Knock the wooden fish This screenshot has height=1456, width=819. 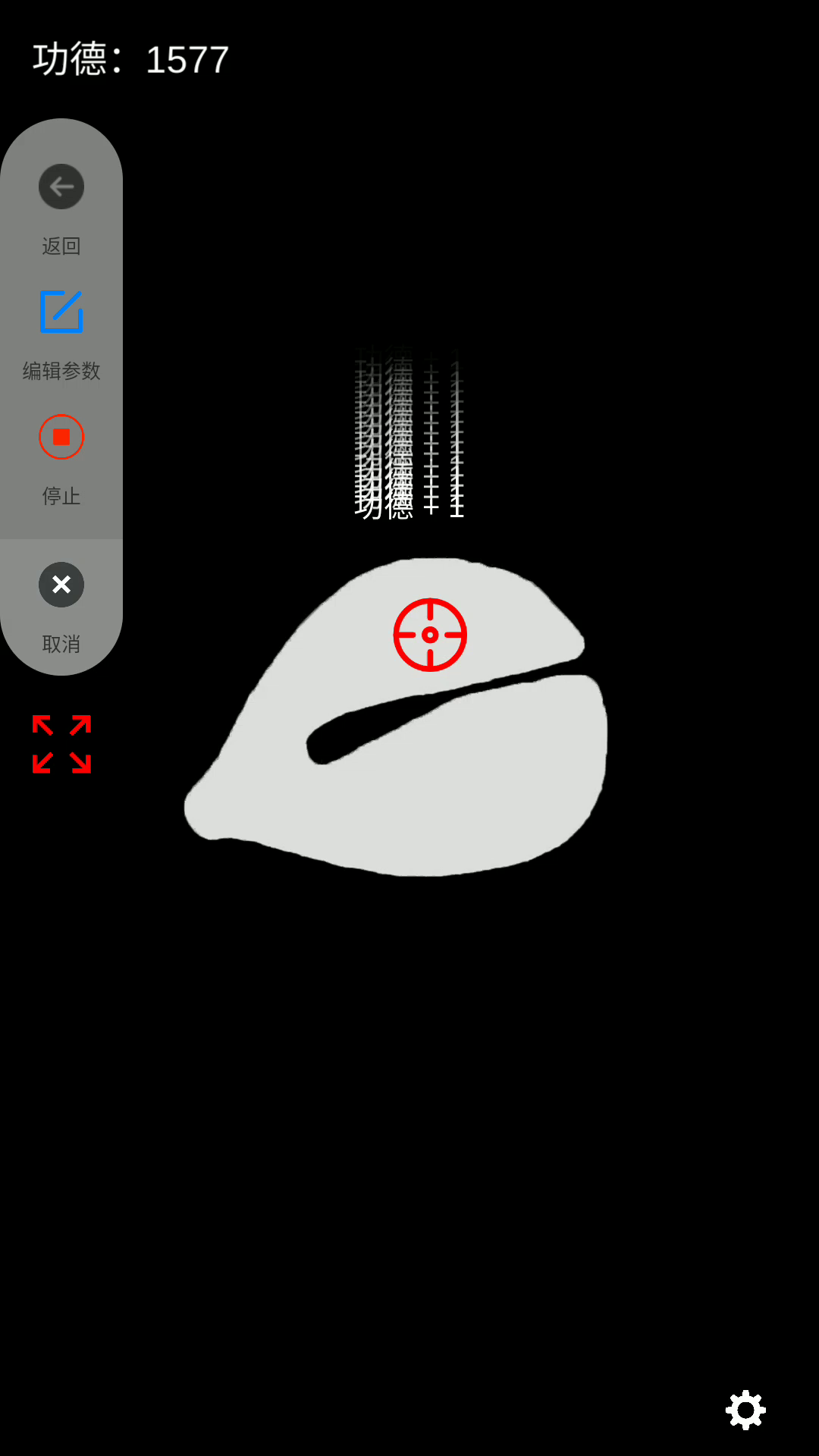click(x=397, y=717)
